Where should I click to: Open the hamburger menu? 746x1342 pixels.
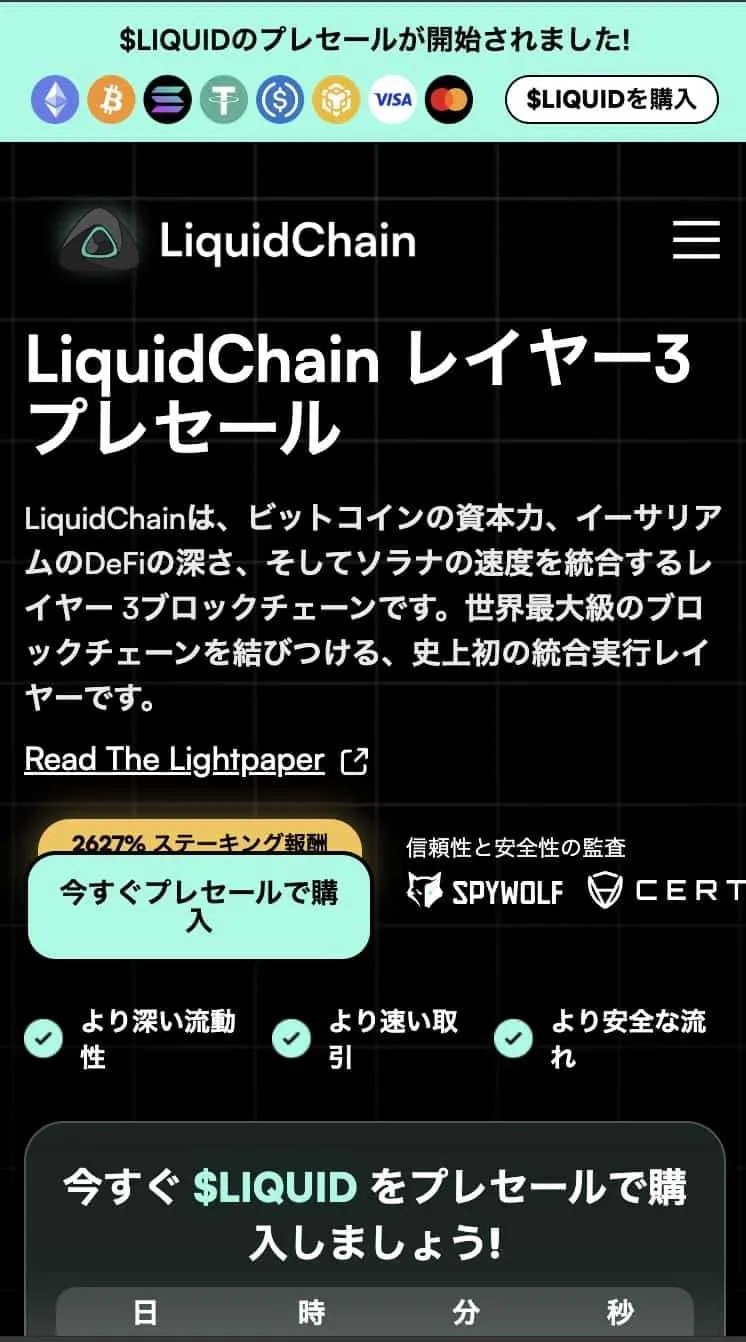click(x=696, y=241)
